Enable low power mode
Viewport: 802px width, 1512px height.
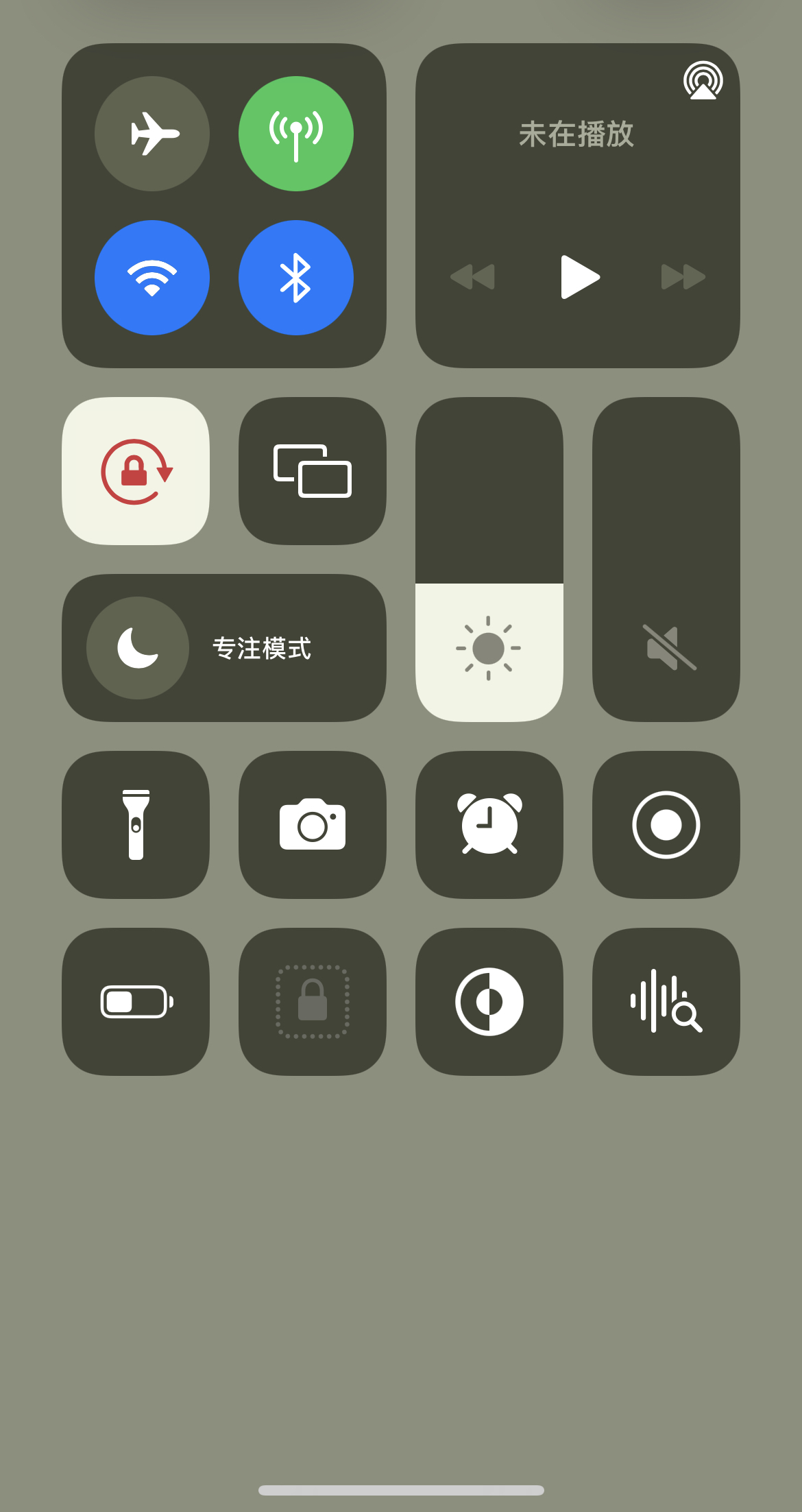136,1002
